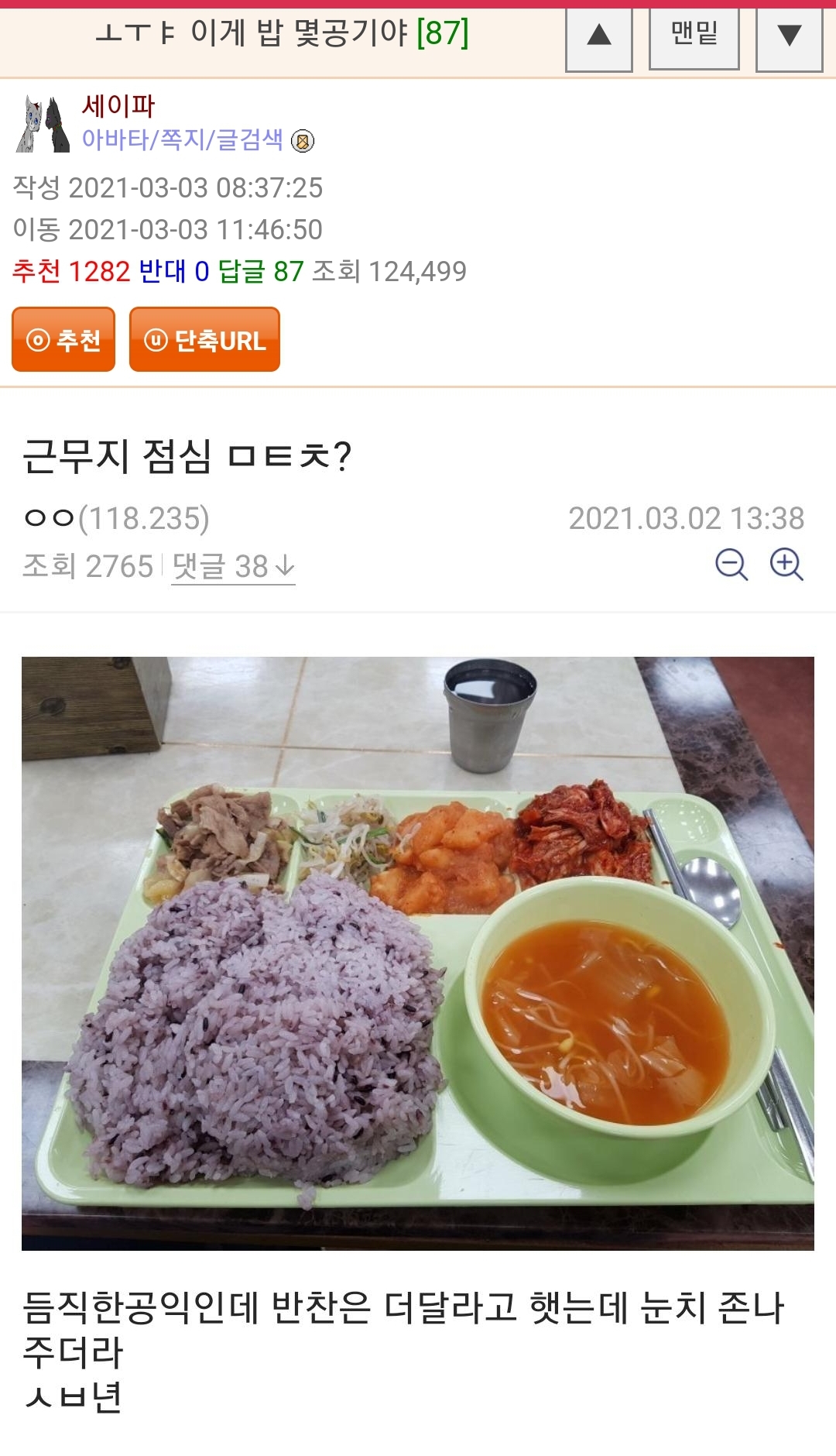The image size is (836, 1456).
Task: Recommend post with 추천 button
Action: pos(63,340)
